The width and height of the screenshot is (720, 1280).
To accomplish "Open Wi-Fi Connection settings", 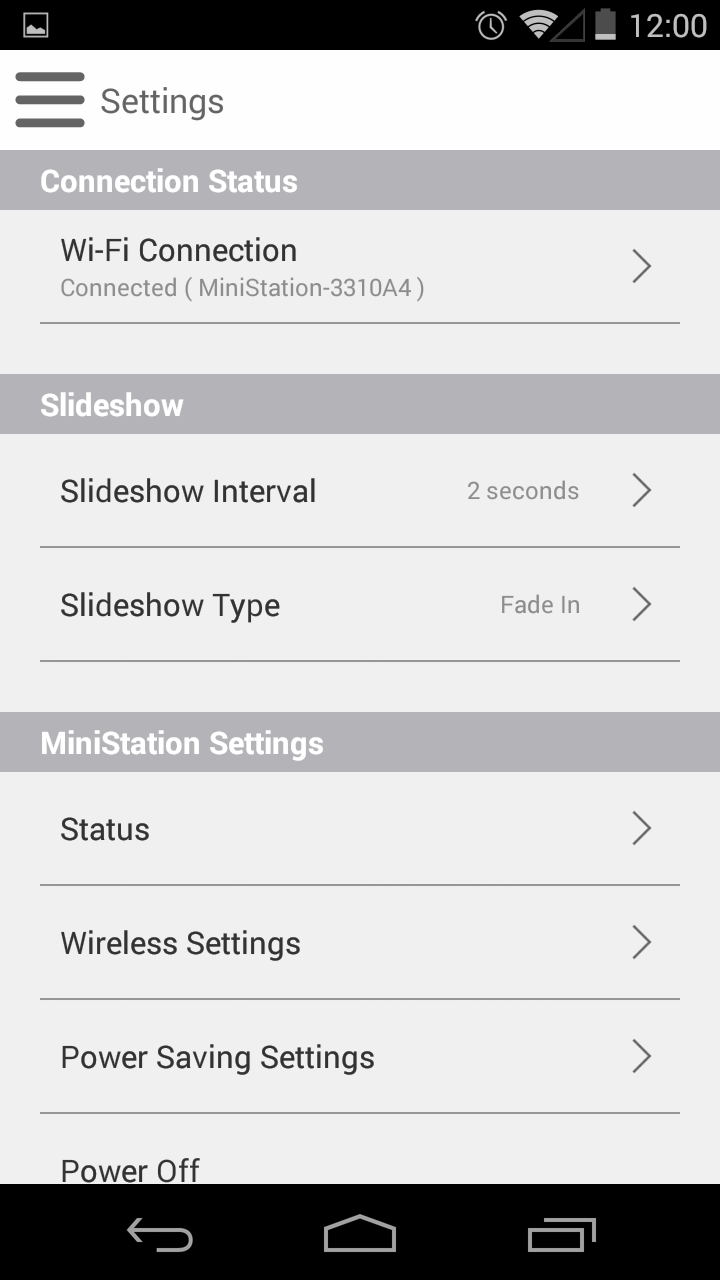I will coord(360,267).
